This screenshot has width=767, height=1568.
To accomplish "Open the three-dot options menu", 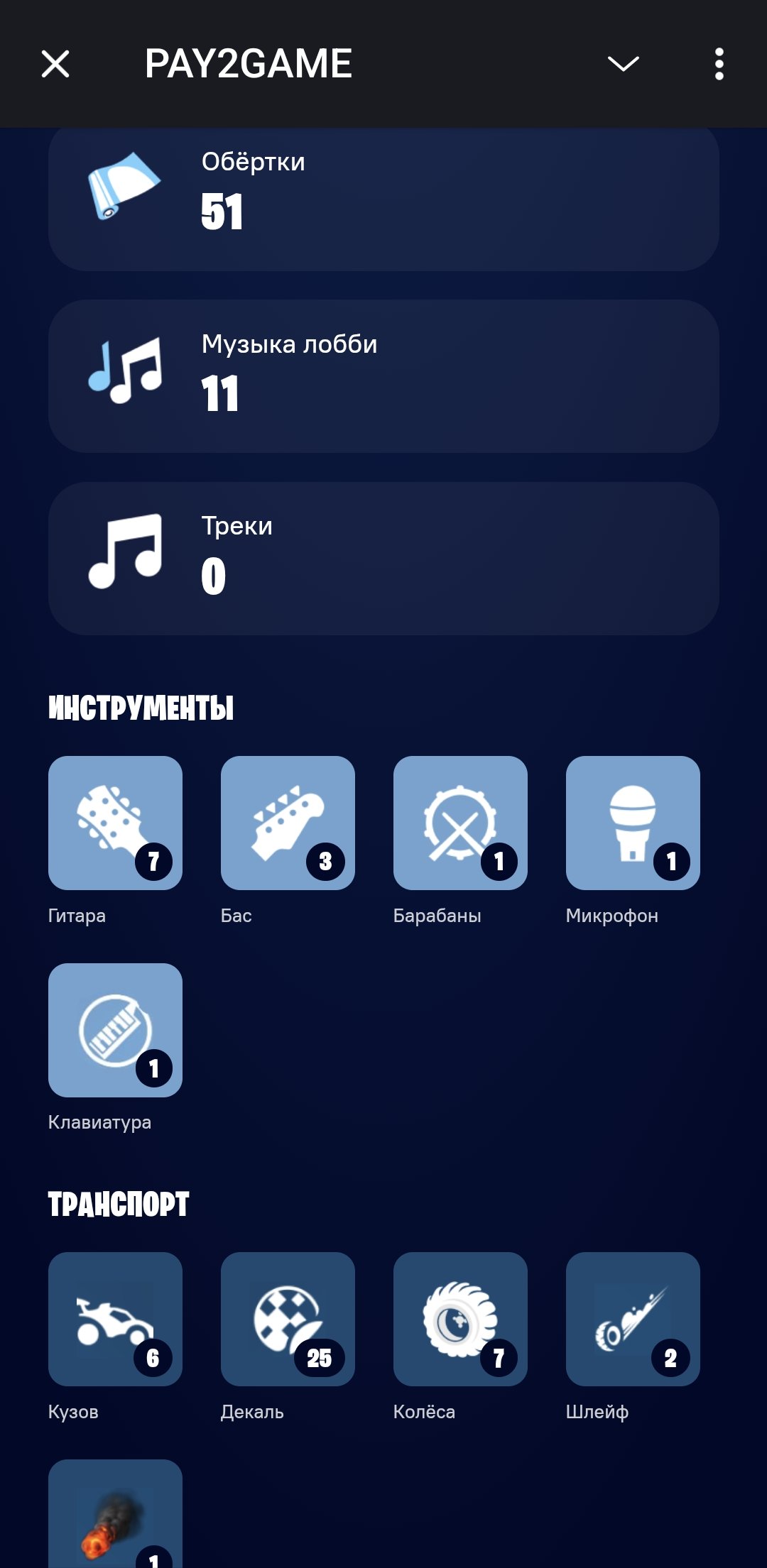I will [x=719, y=66].
